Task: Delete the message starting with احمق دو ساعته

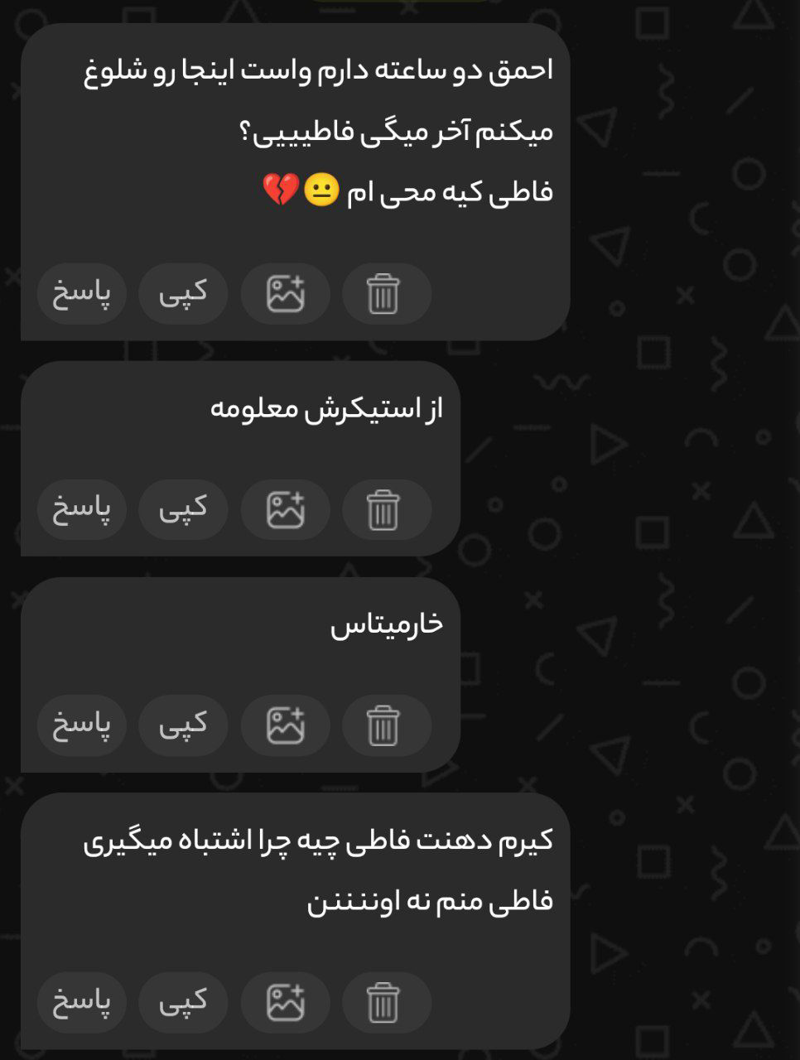Action: coord(384,294)
